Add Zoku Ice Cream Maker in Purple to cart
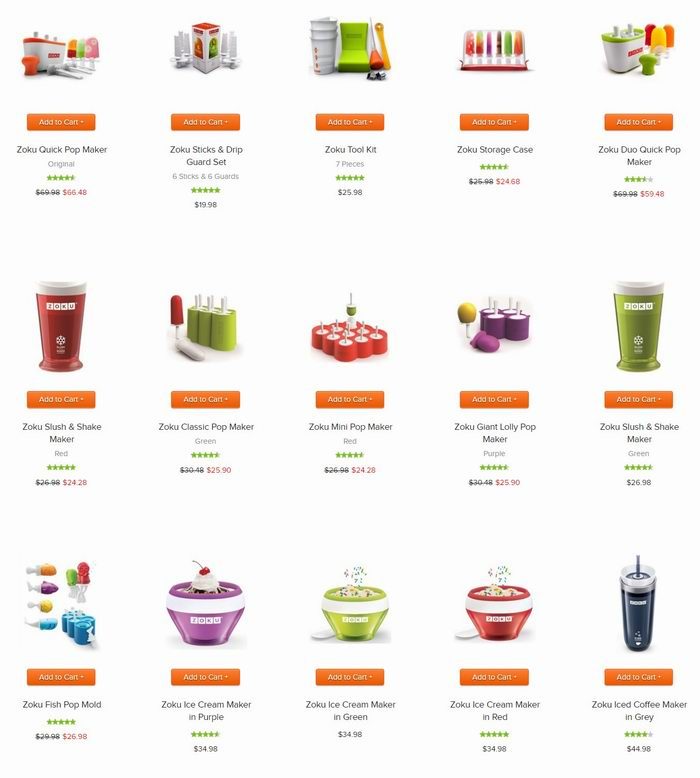This screenshot has width=700, height=778. click(205, 677)
